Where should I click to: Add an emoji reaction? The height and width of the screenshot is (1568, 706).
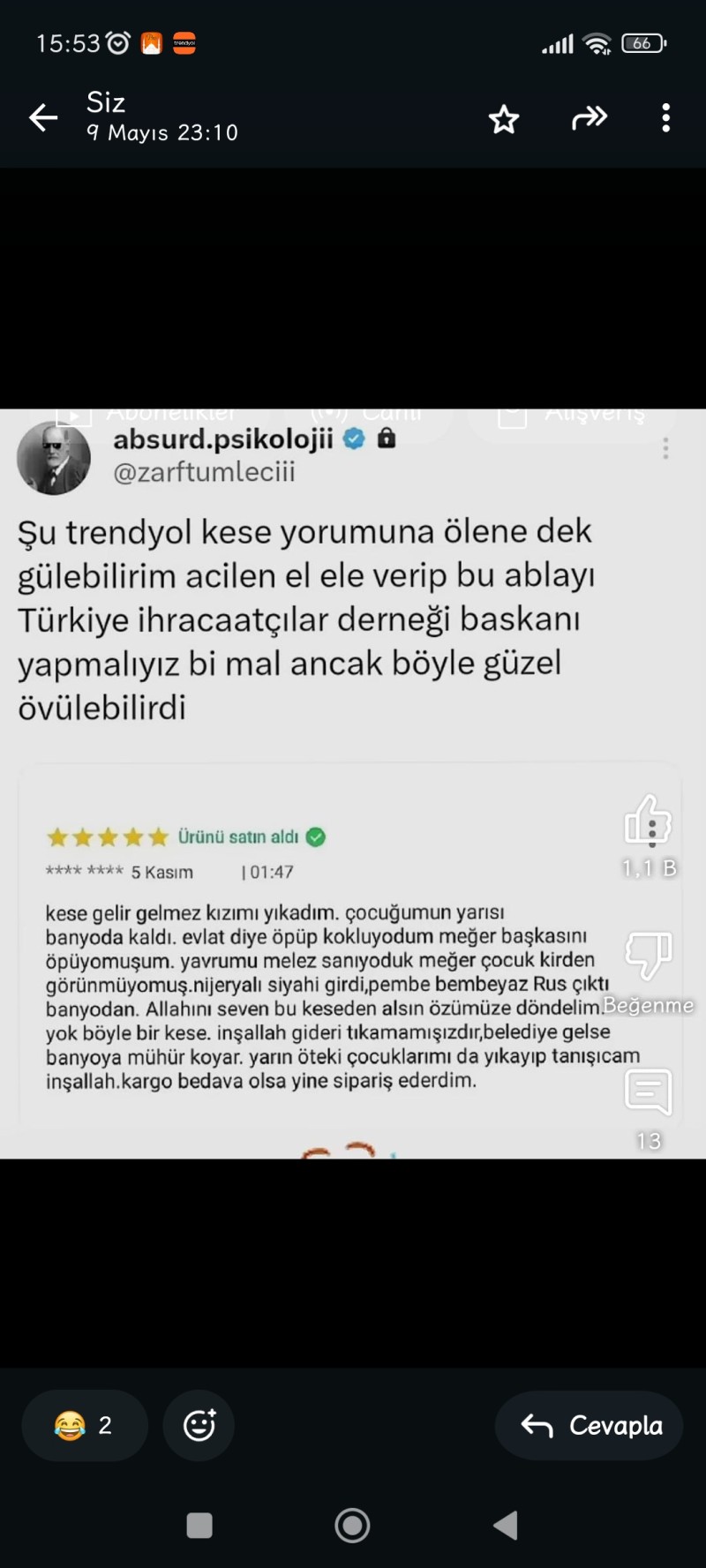[199, 1425]
